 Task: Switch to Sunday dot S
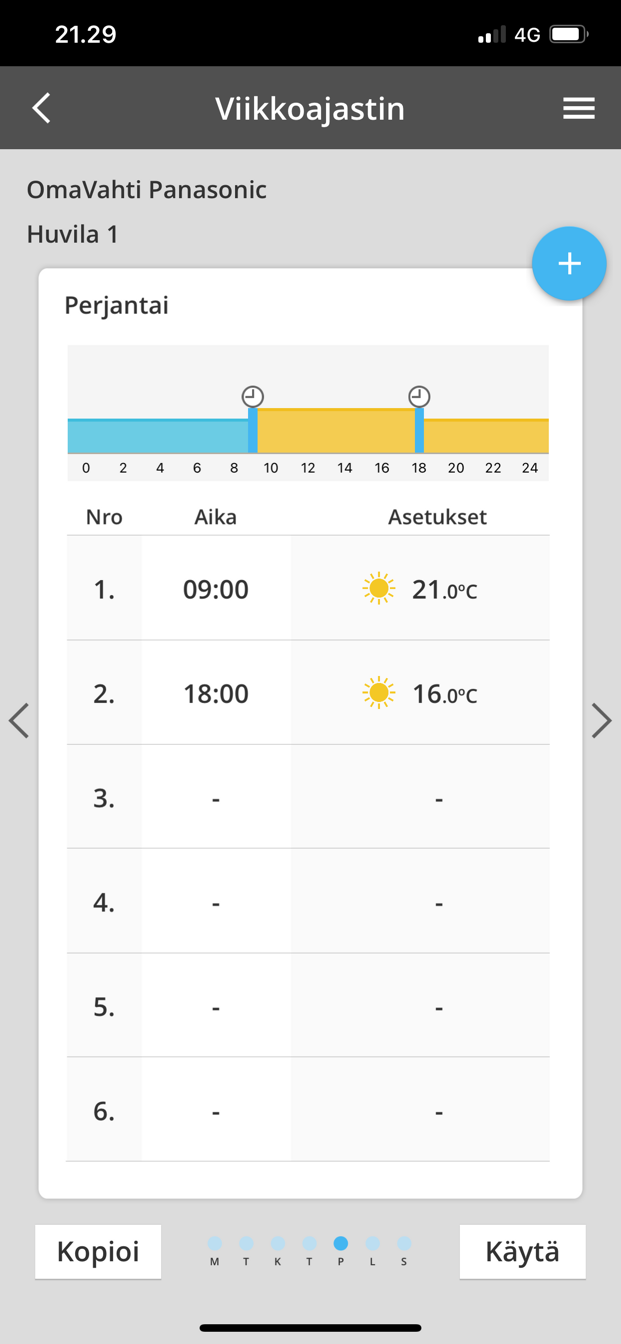point(404,1244)
